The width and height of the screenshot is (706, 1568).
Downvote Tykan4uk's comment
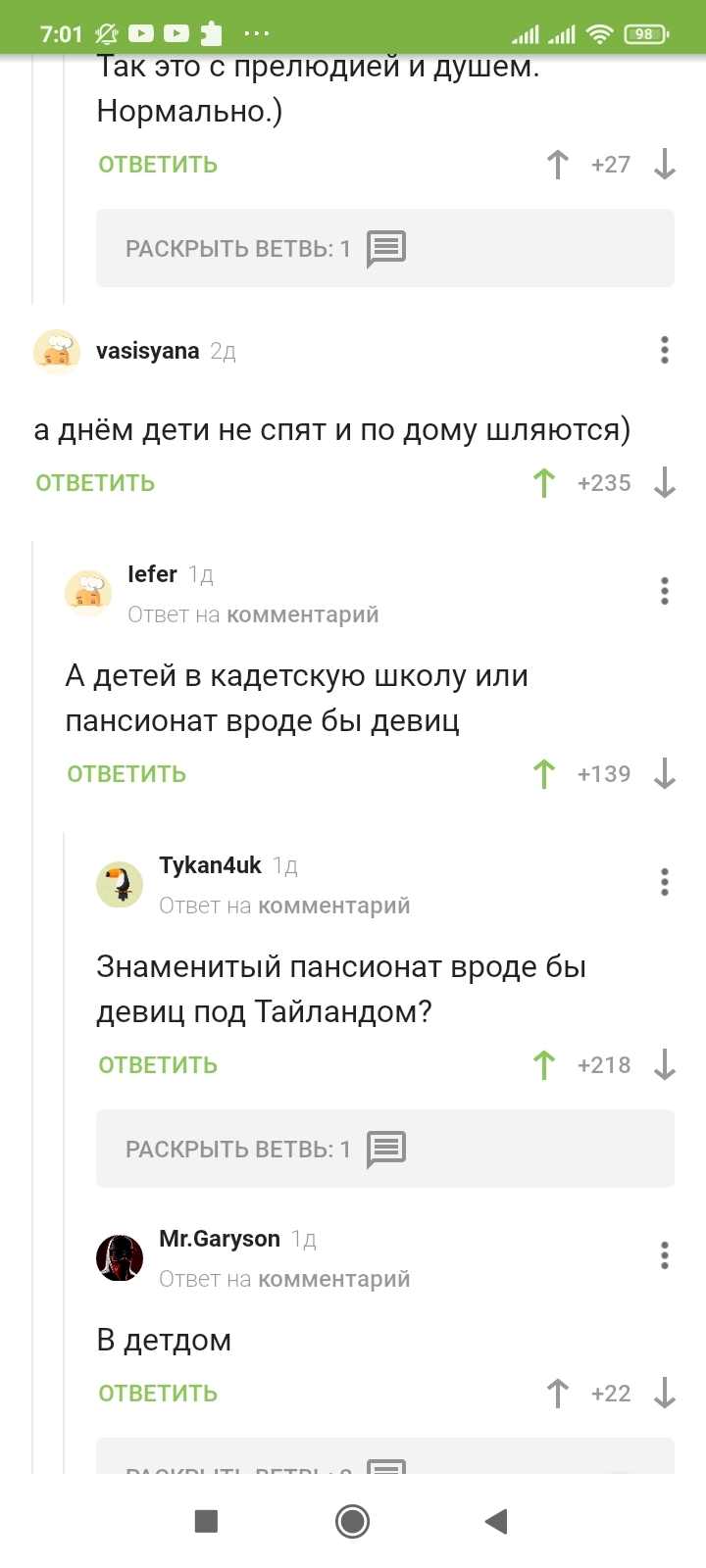click(x=665, y=1065)
